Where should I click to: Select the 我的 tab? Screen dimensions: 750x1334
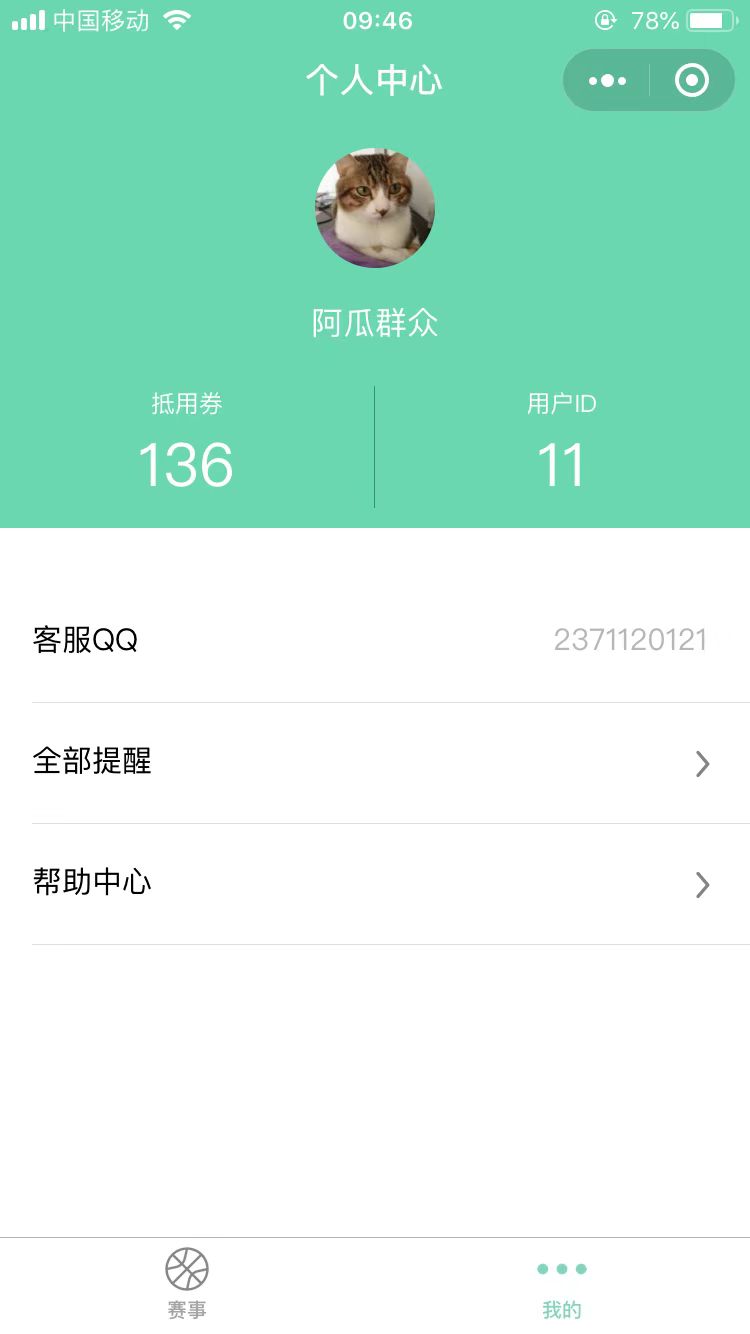click(562, 1284)
